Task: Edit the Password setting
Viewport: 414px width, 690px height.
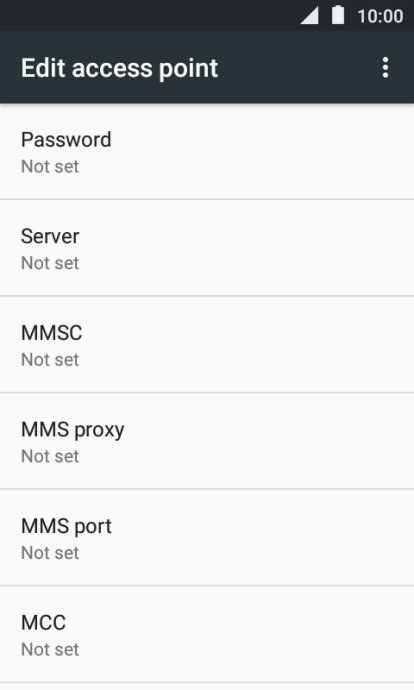Action: click(x=207, y=151)
